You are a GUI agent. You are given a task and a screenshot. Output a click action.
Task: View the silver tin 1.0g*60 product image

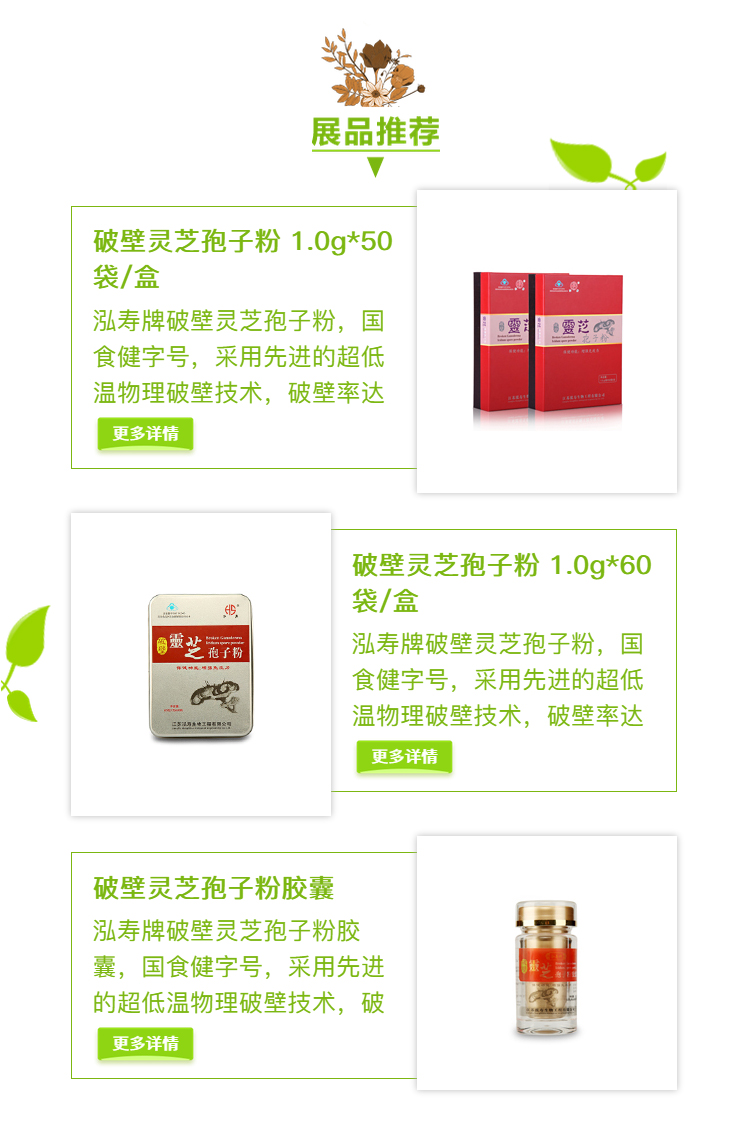(x=201, y=667)
